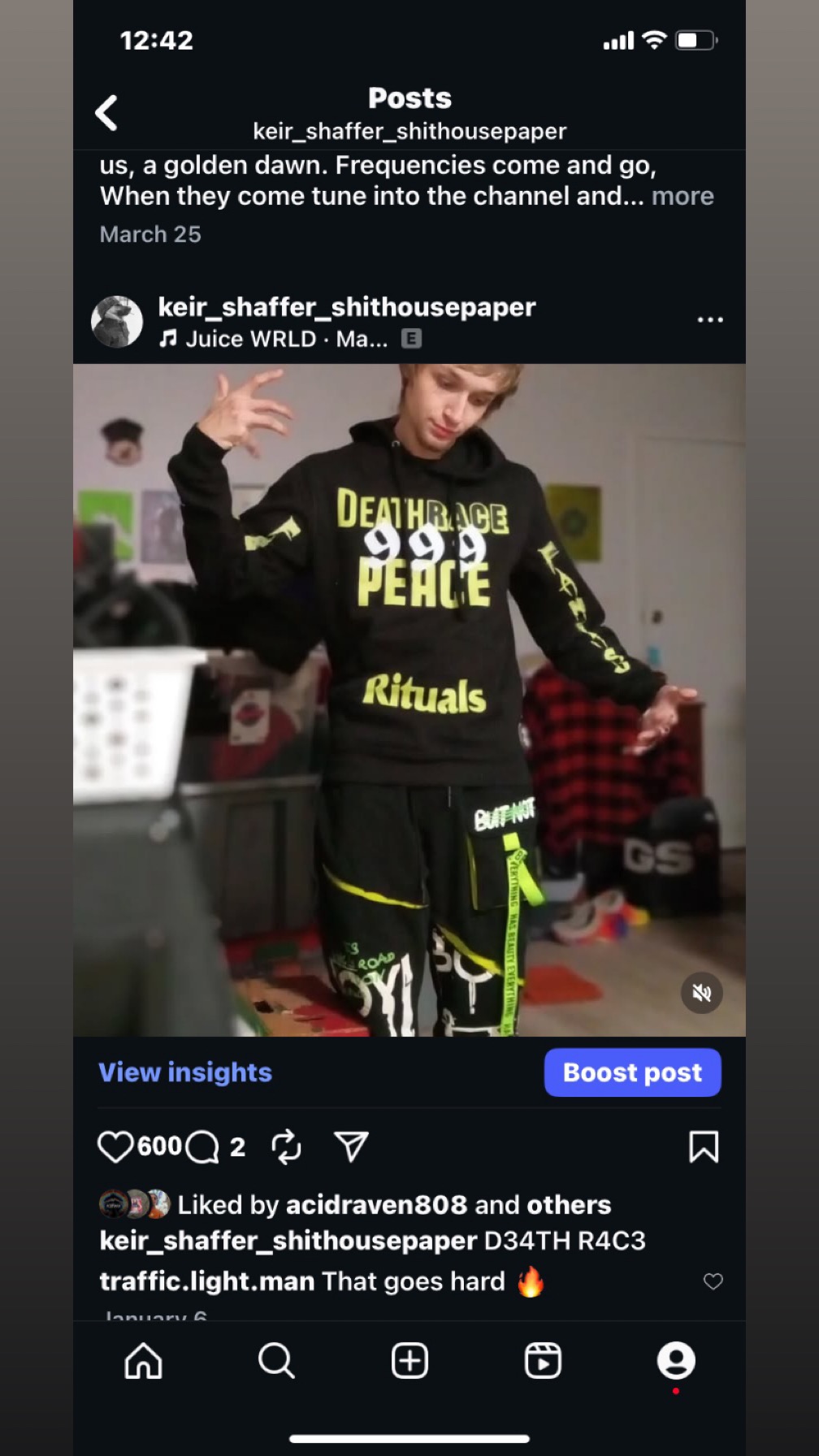Repost this post

coord(286,1147)
